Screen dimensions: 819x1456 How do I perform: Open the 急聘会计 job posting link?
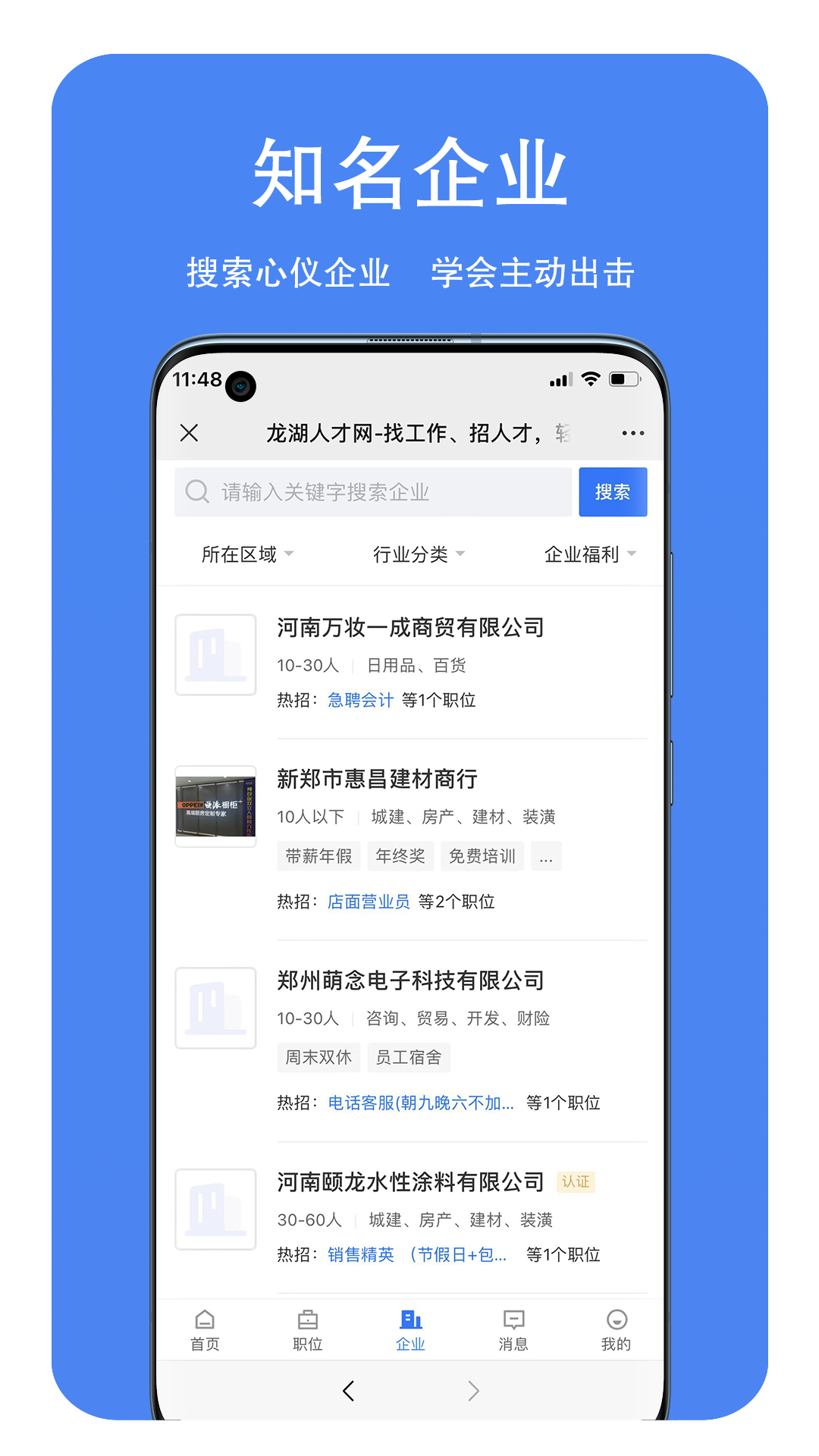[x=359, y=700]
